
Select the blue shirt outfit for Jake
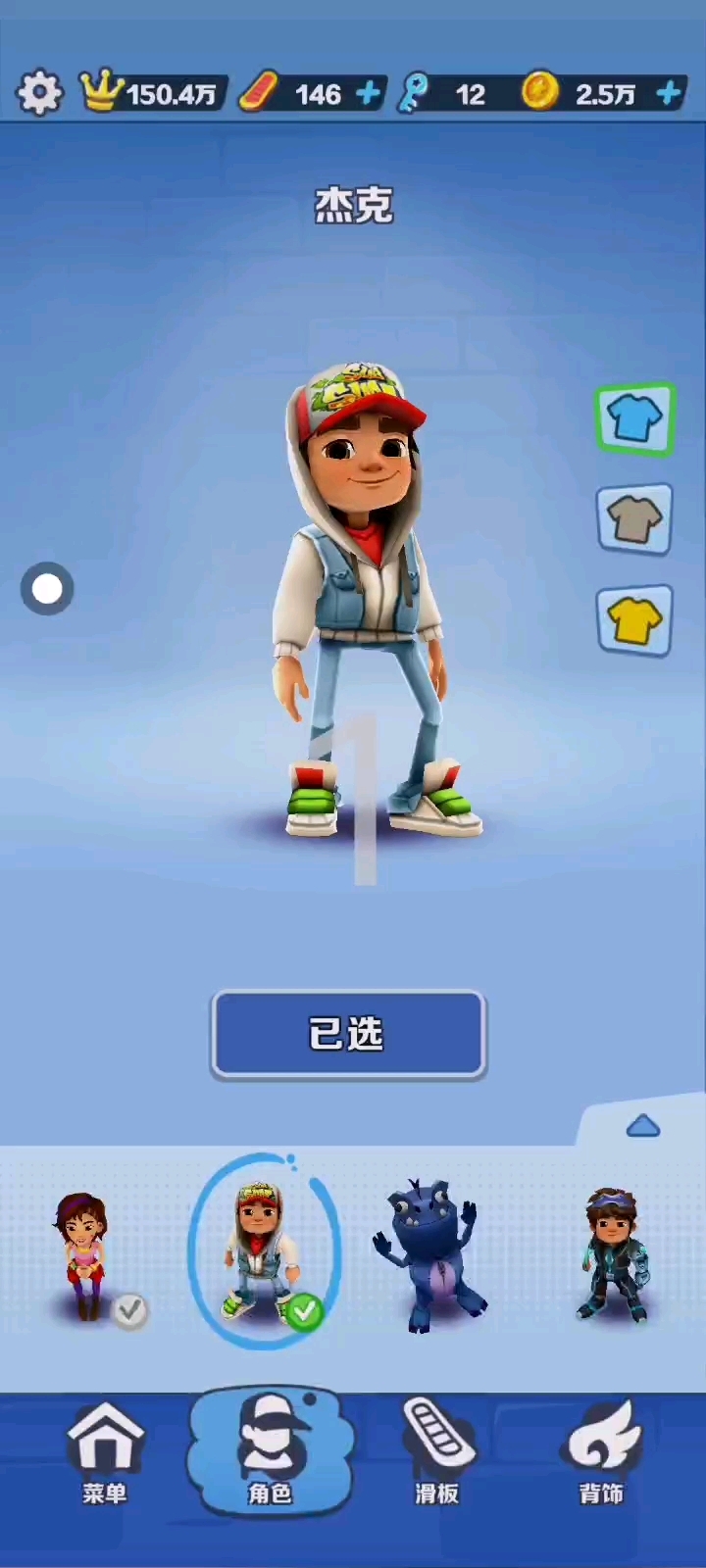634,419
